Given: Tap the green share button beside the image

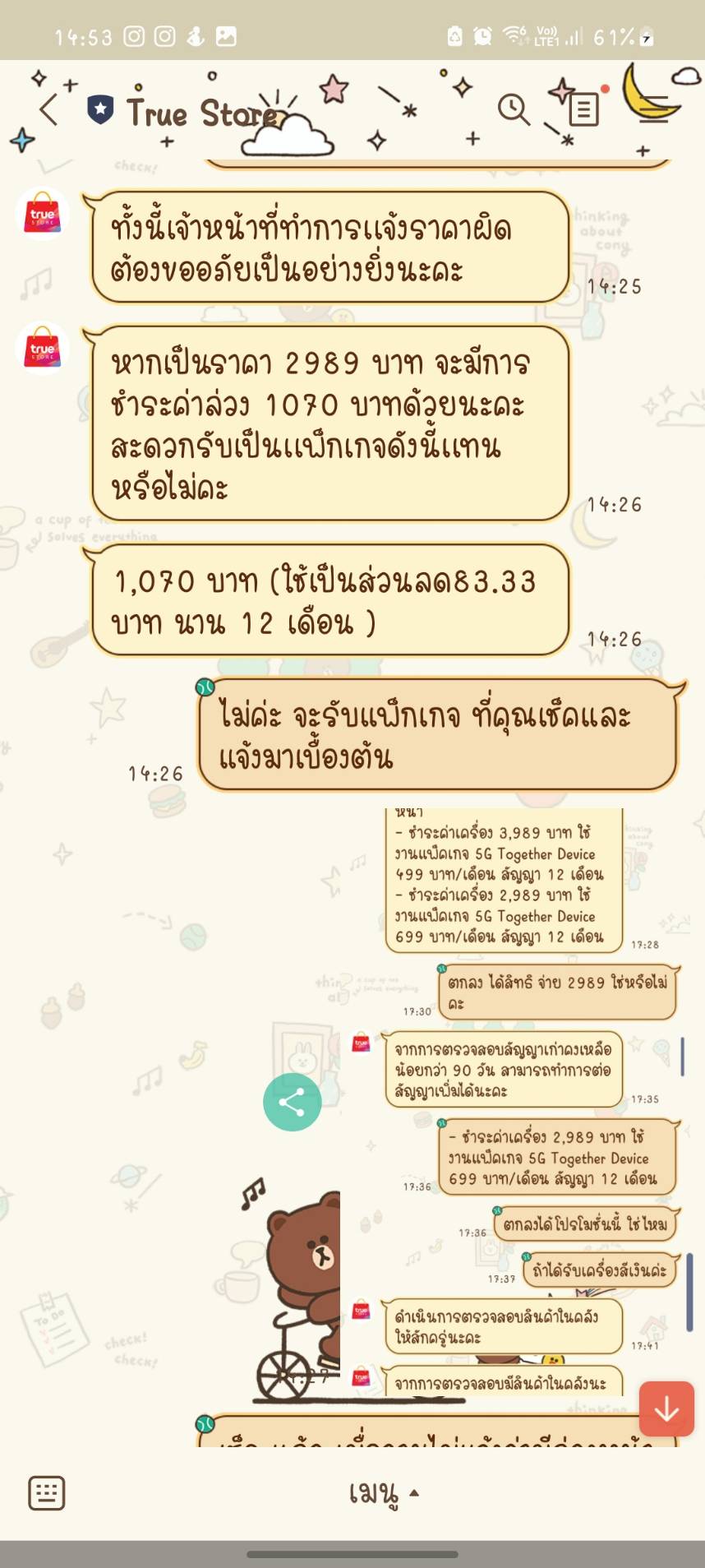Looking at the screenshot, I should 292,1102.
